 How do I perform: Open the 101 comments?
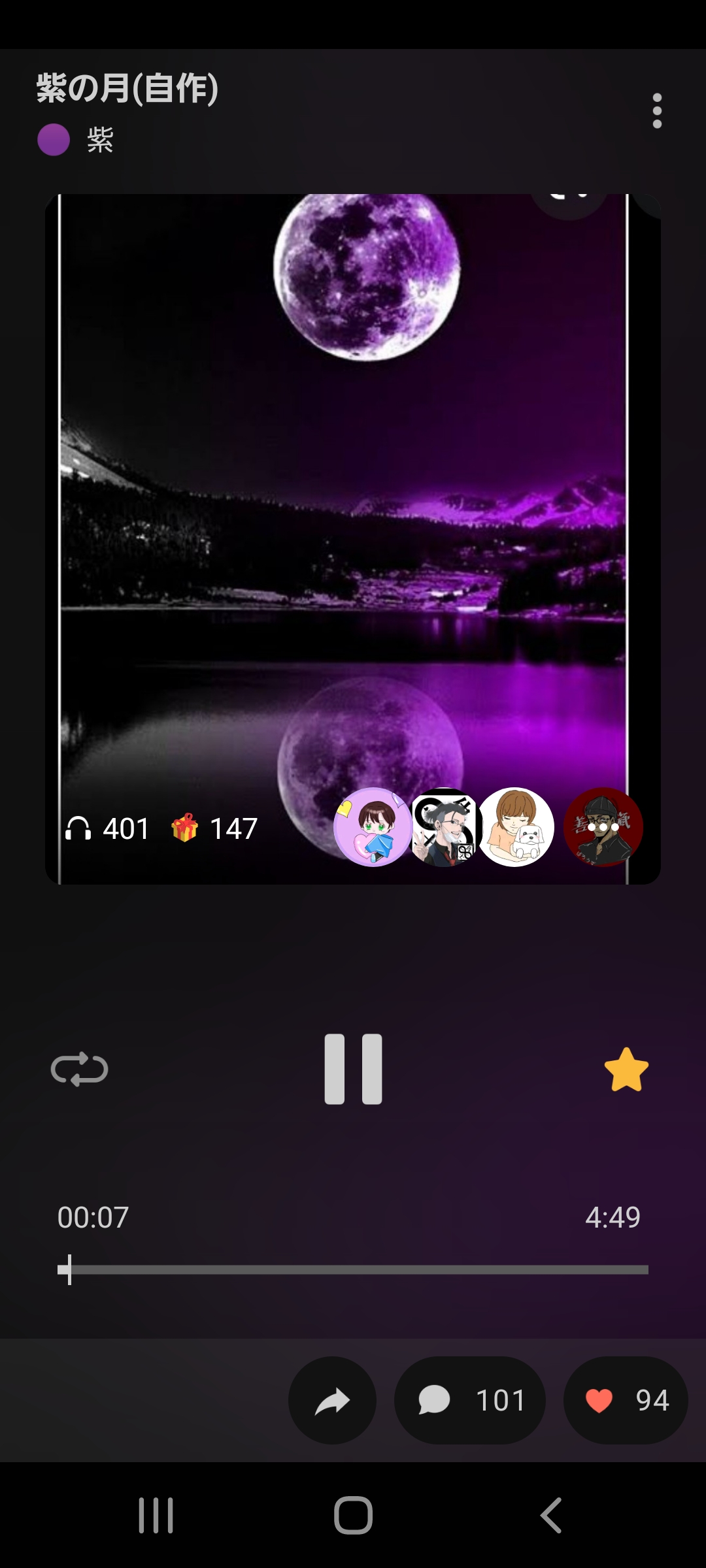469,1400
